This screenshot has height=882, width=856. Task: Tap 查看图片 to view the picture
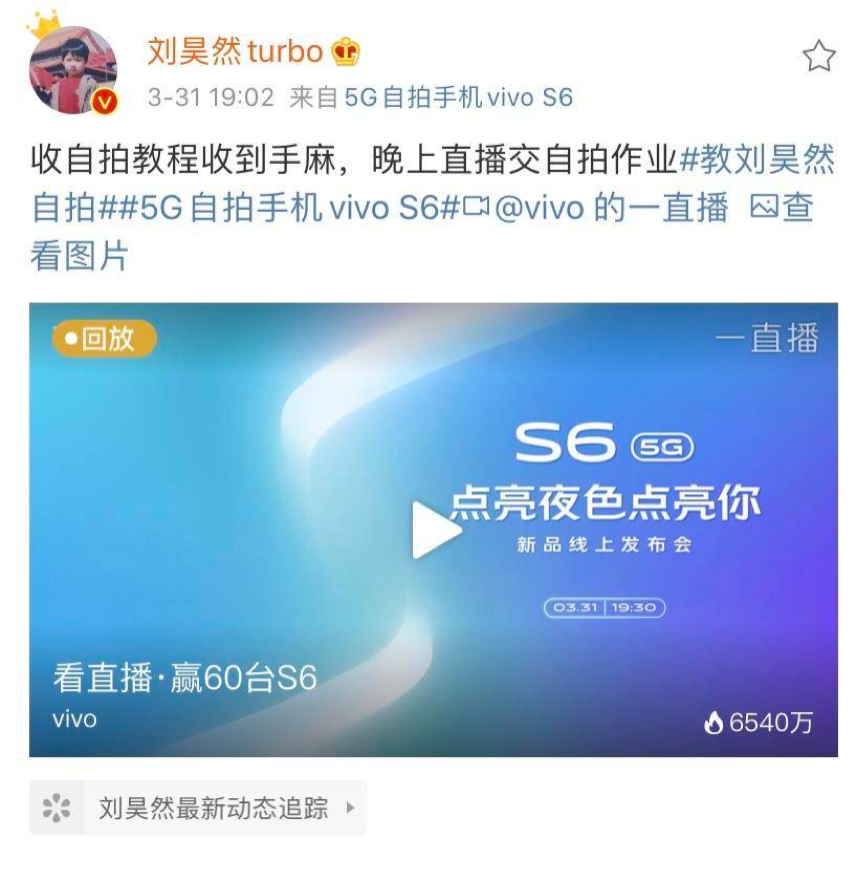coord(782,208)
